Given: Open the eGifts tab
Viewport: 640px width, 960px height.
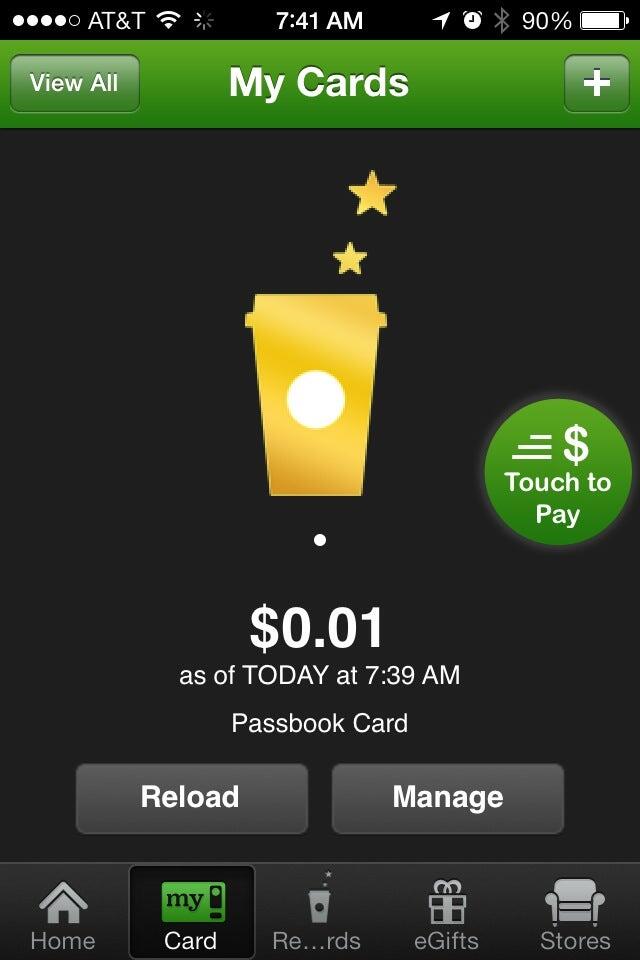Looking at the screenshot, I should (x=447, y=914).
